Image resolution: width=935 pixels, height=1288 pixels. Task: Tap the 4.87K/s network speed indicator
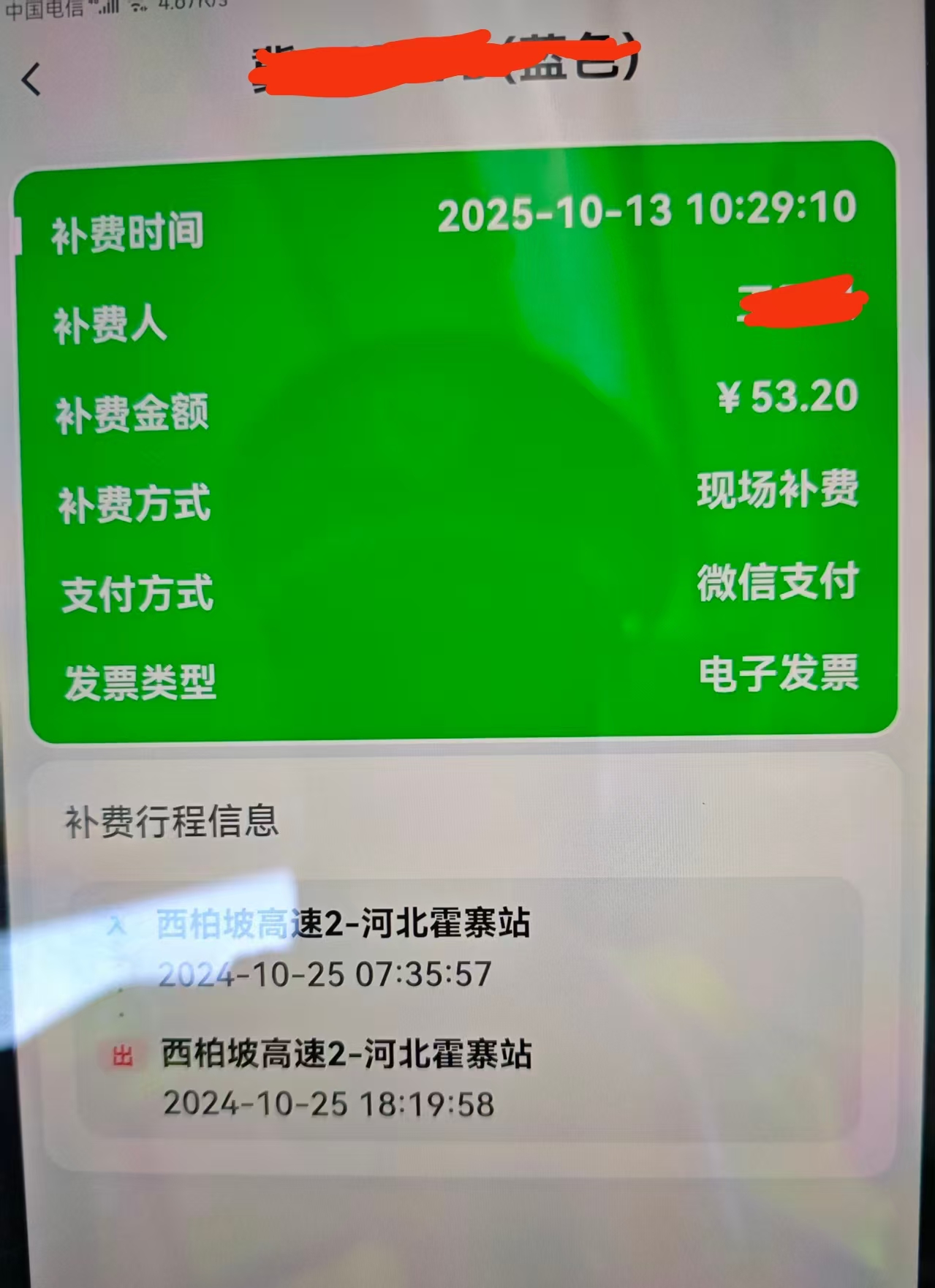pos(194,7)
